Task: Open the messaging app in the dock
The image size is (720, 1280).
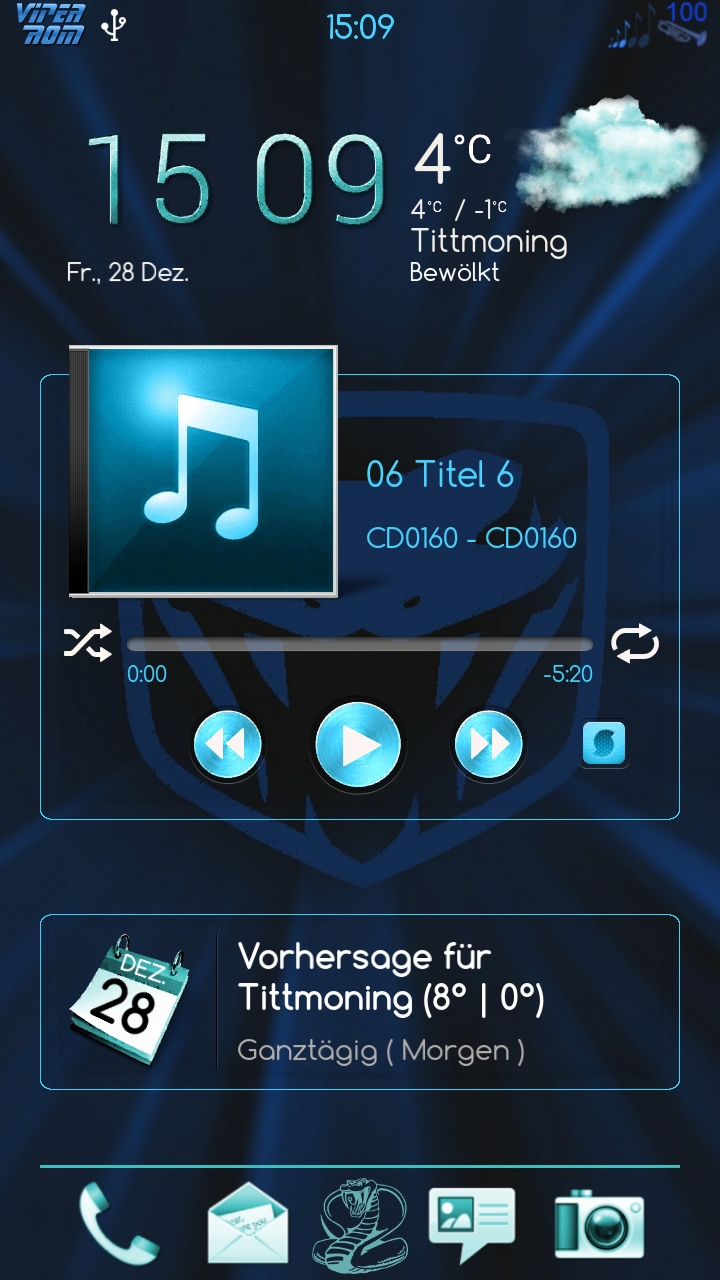Action: (x=471, y=1224)
